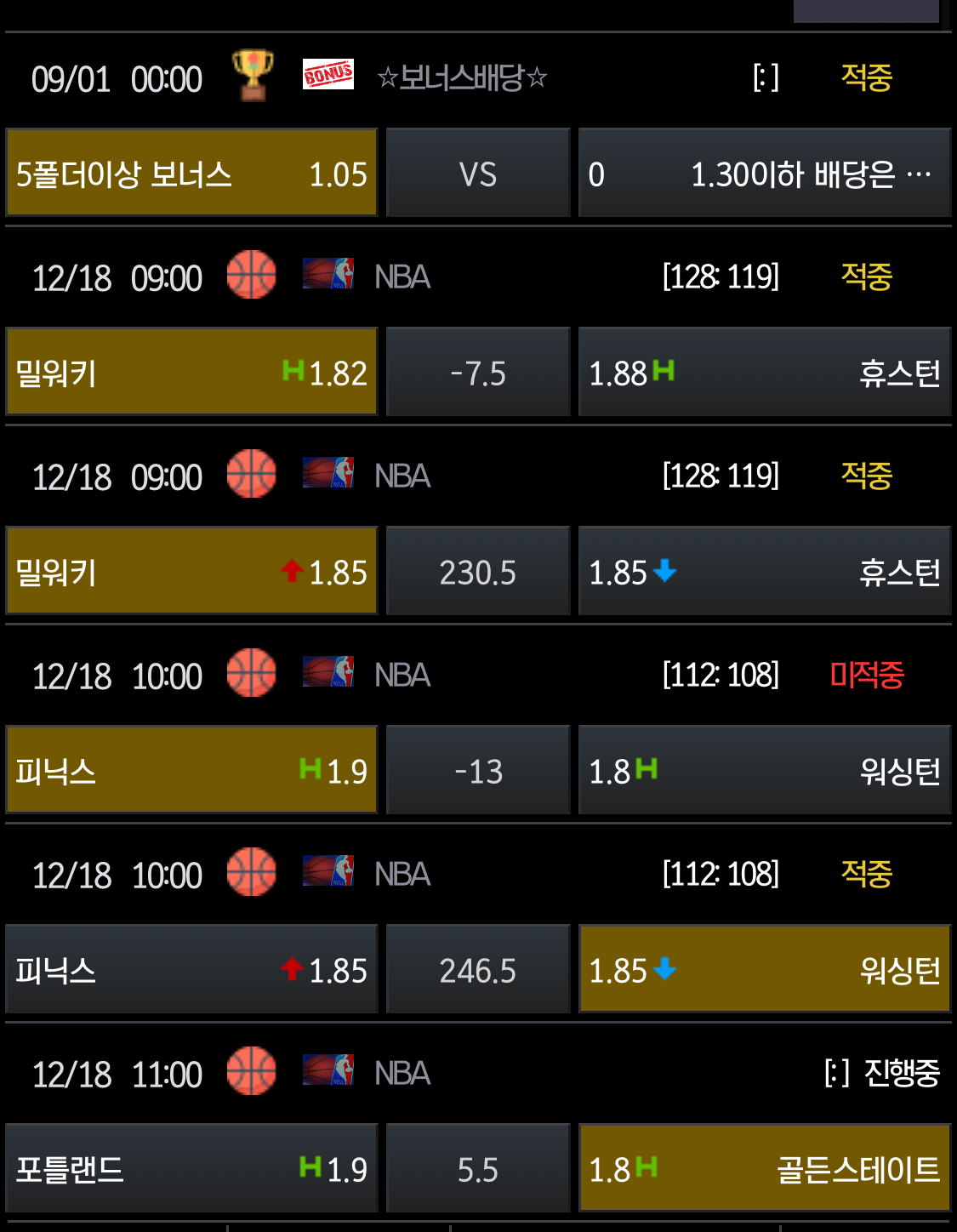
Task: Choose 골든스테이트 handicap odds 1.8
Action: (x=764, y=1168)
